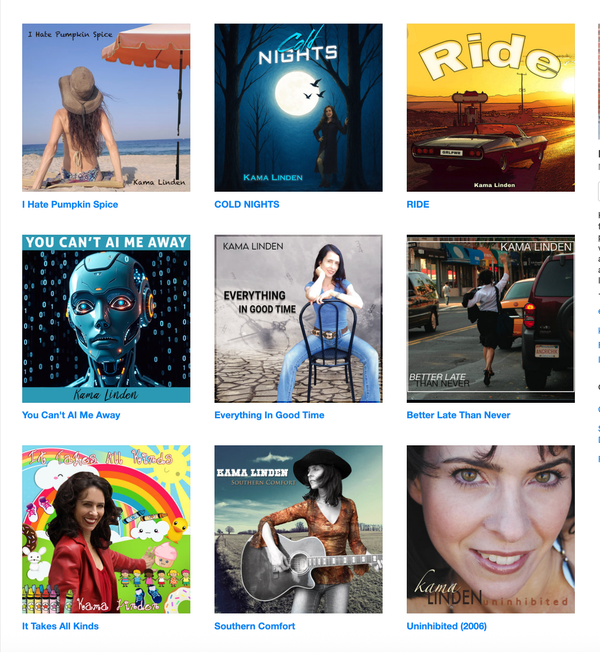The width and height of the screenshot is (600, 652).
Task: Tap the Uninhibited album cover image
Action: (490, 529)
